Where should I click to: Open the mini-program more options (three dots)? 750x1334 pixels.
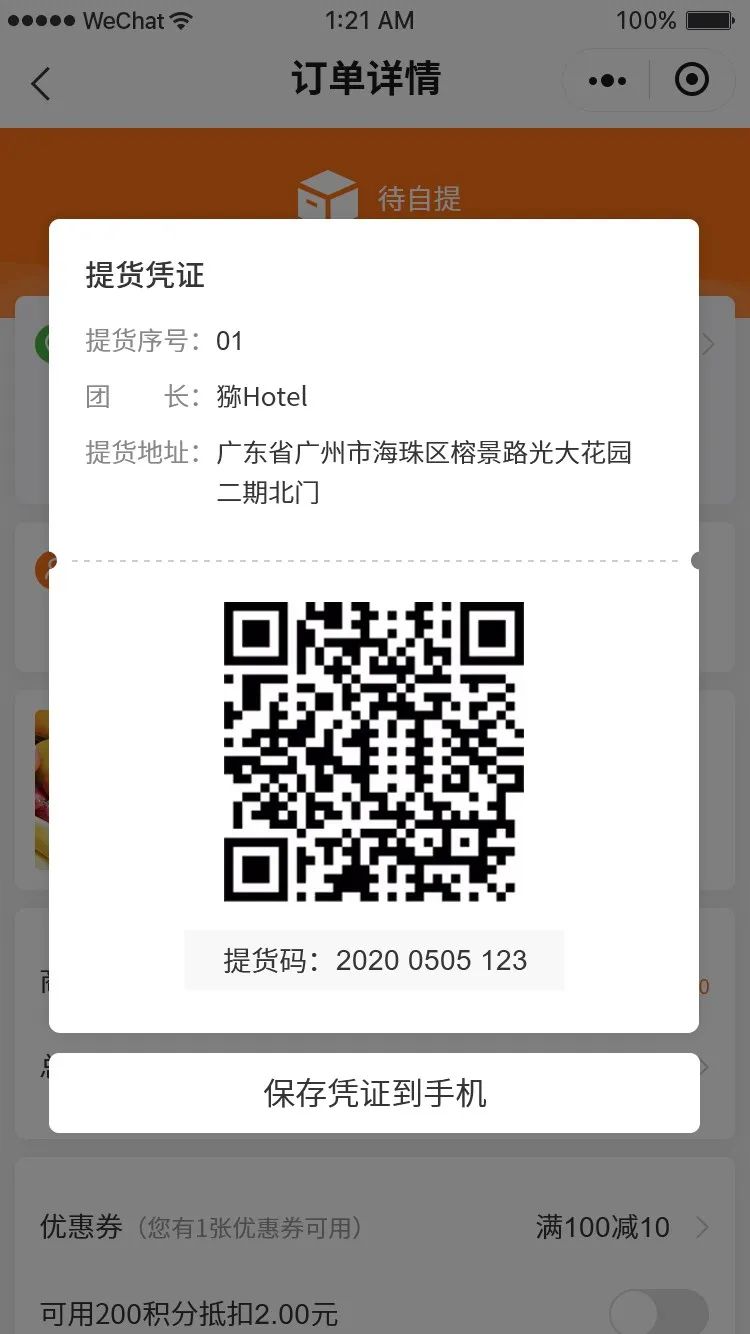[x=608, y=80]
